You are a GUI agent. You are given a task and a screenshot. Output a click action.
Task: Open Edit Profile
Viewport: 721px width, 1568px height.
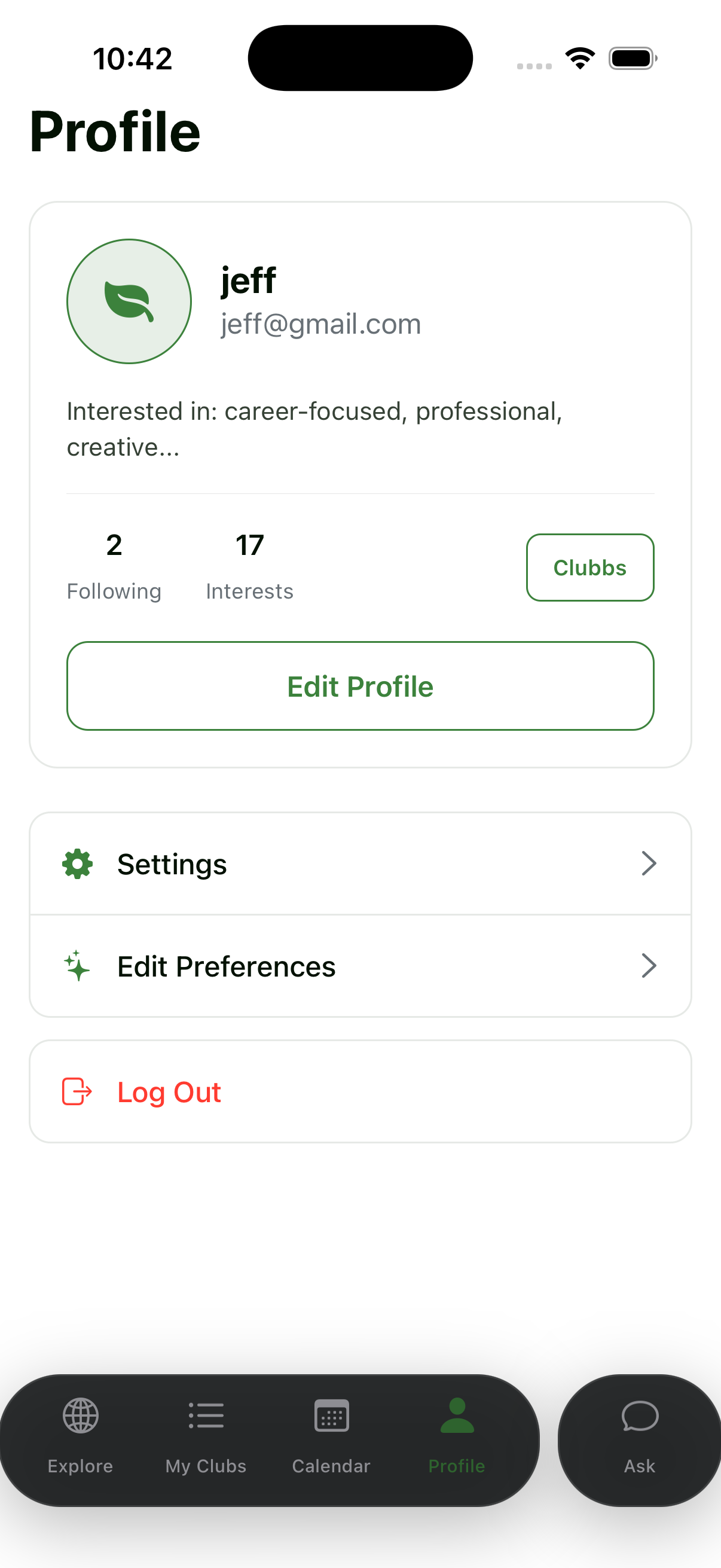click(360, 686)
